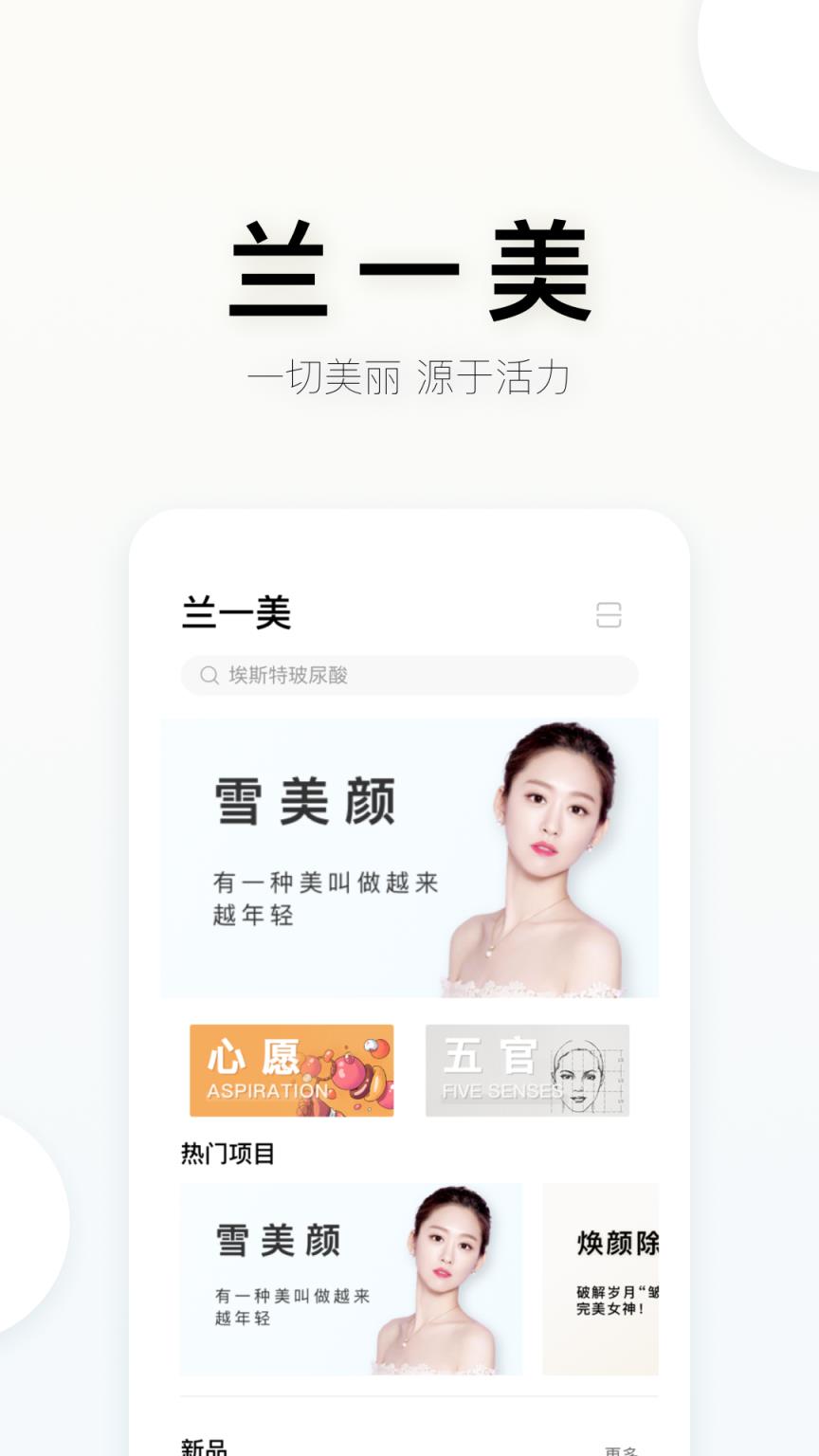The width and height of the screenshot is (819, 1456).
Task: Select the 五官 FIVE SENSES category icon
Action: (527, 1070)
